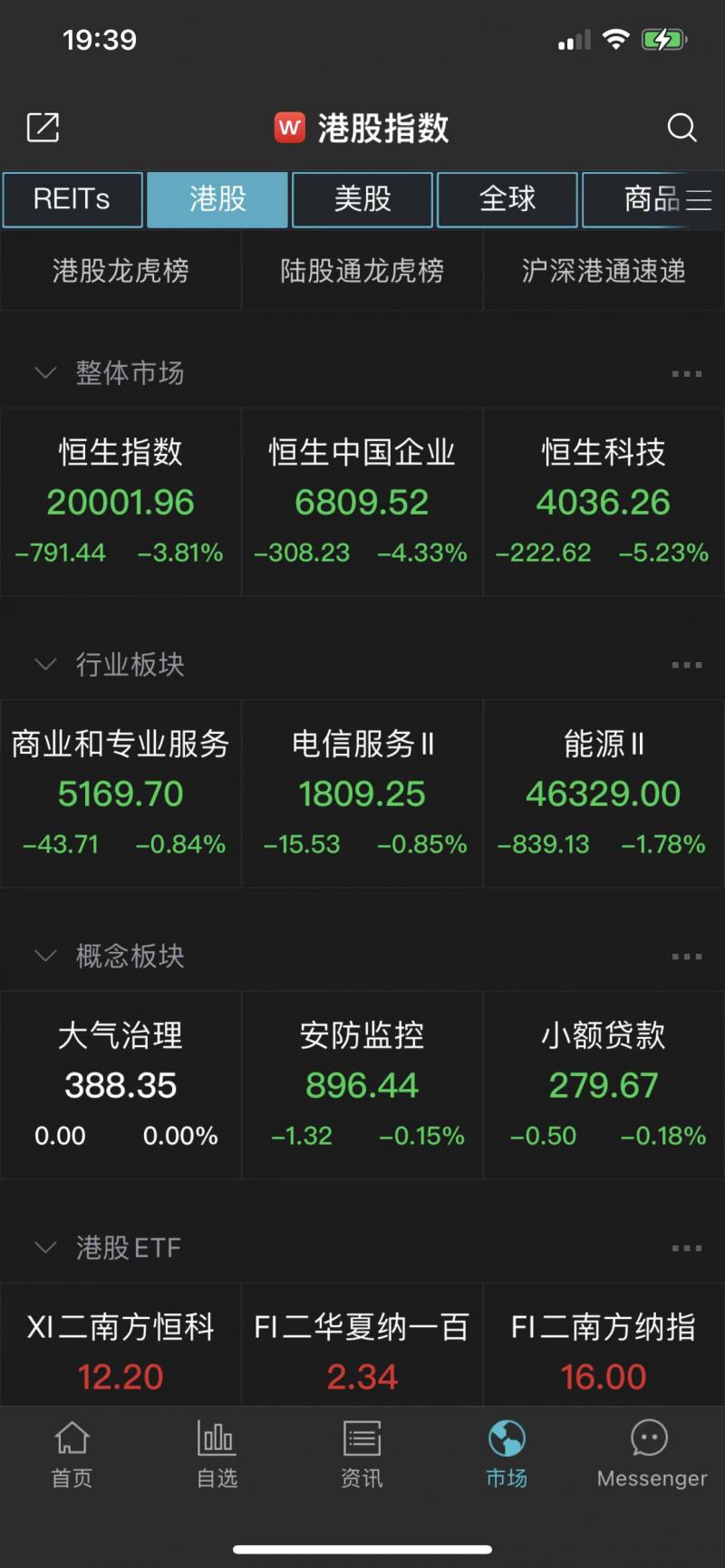
Task: Open the 恒生指数 card
Action: [121, 502]
